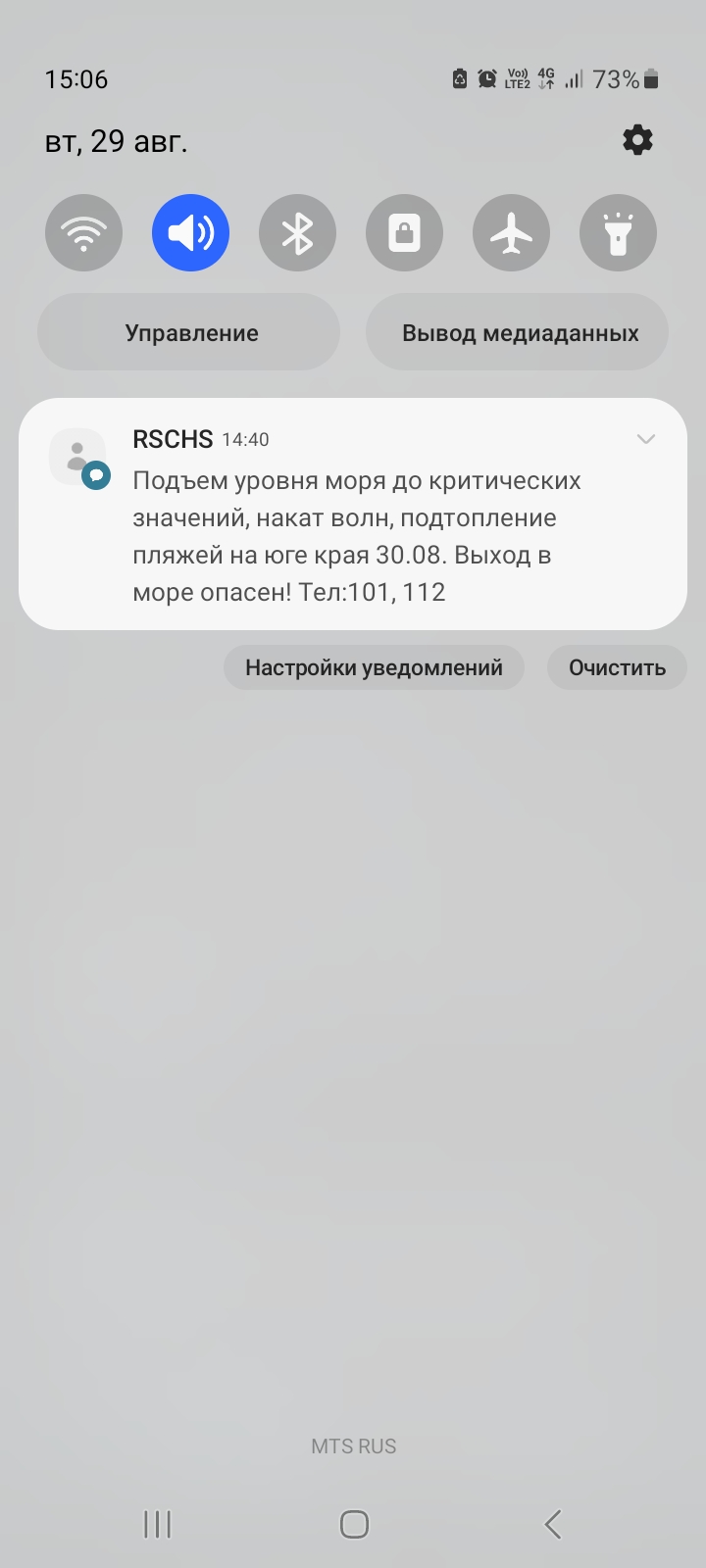Turn on Bluetooth
Image resolution: width=706 pixels, height=1568 pixels.
point(297,233)
